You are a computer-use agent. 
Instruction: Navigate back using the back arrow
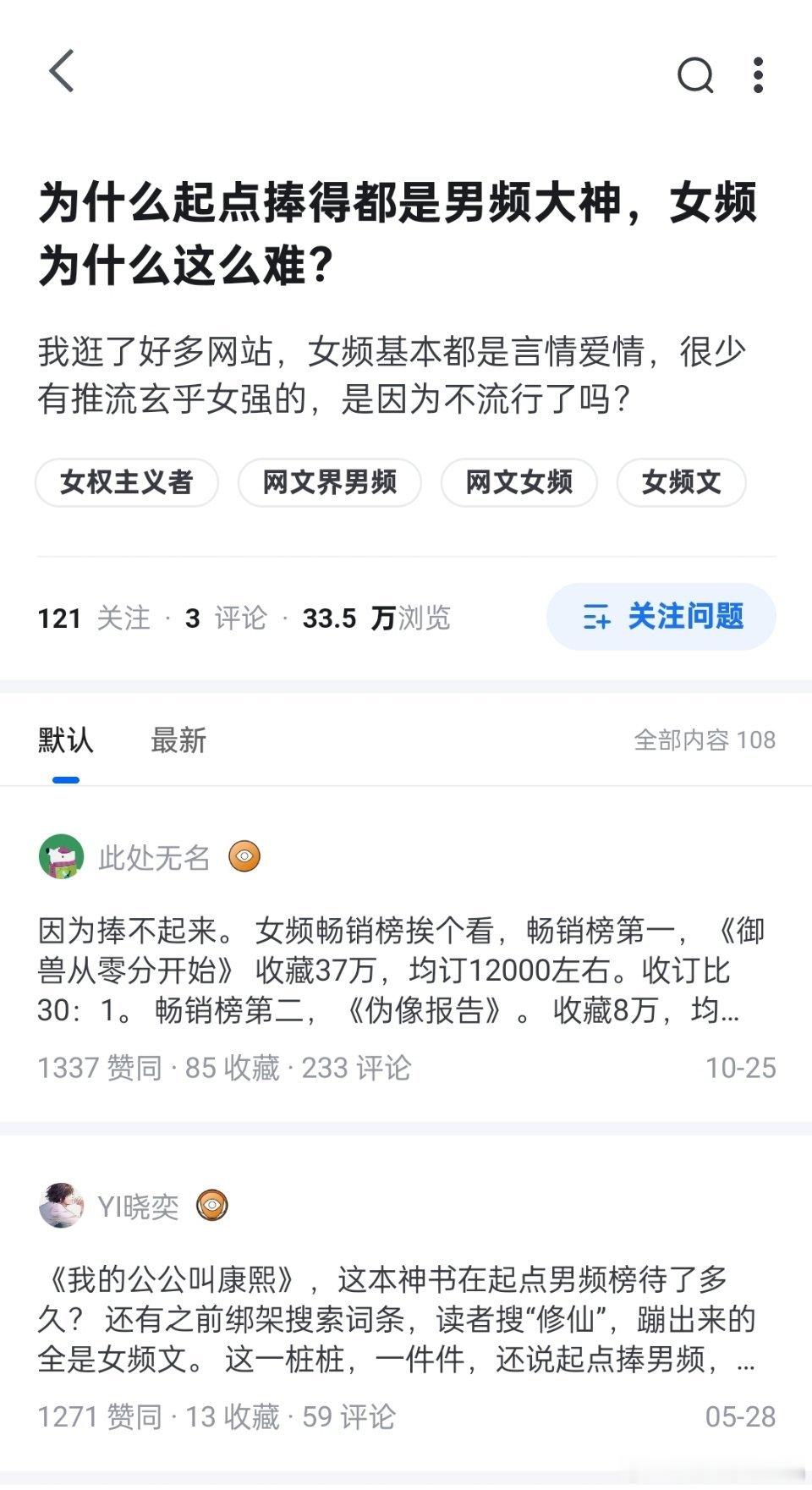(x=60, y=74)
